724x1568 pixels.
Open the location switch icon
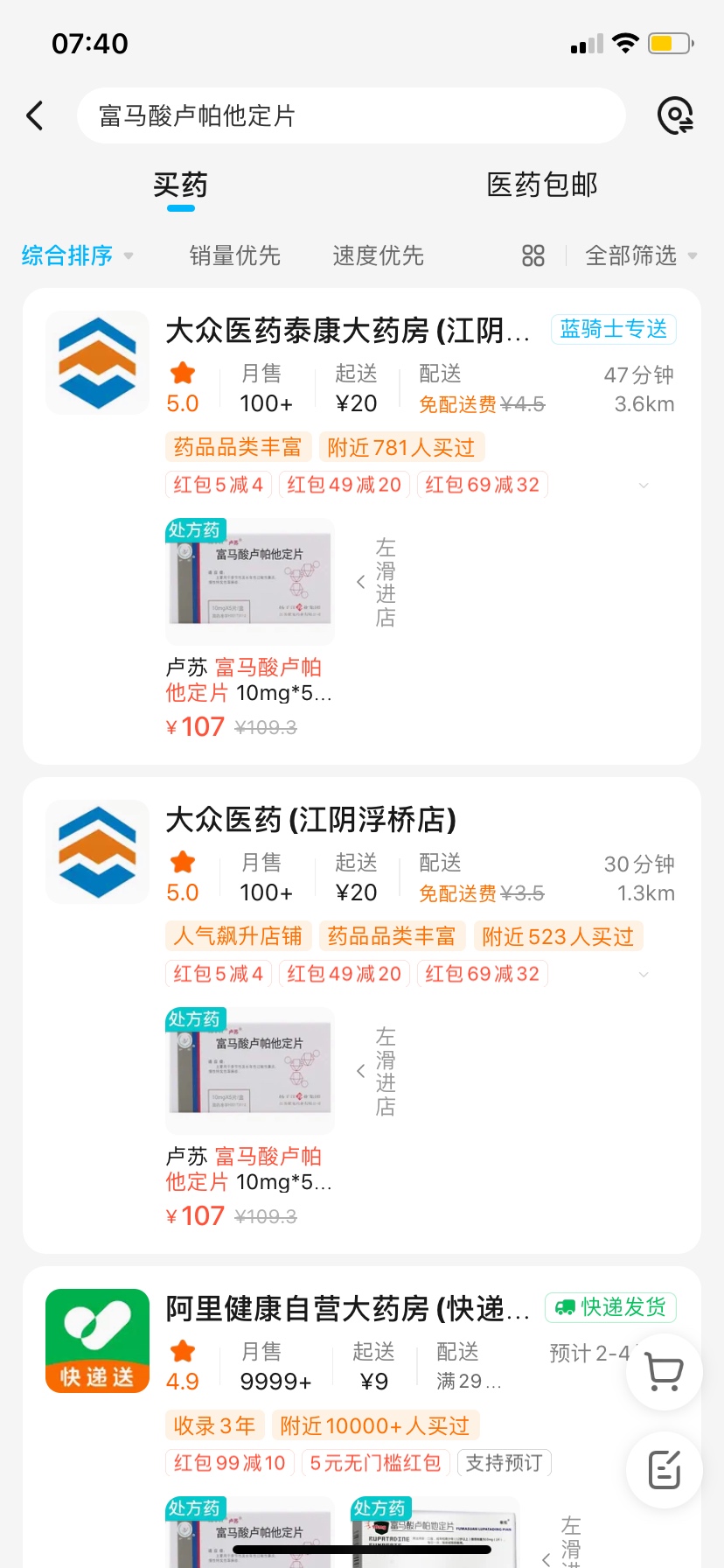(674, 115)
